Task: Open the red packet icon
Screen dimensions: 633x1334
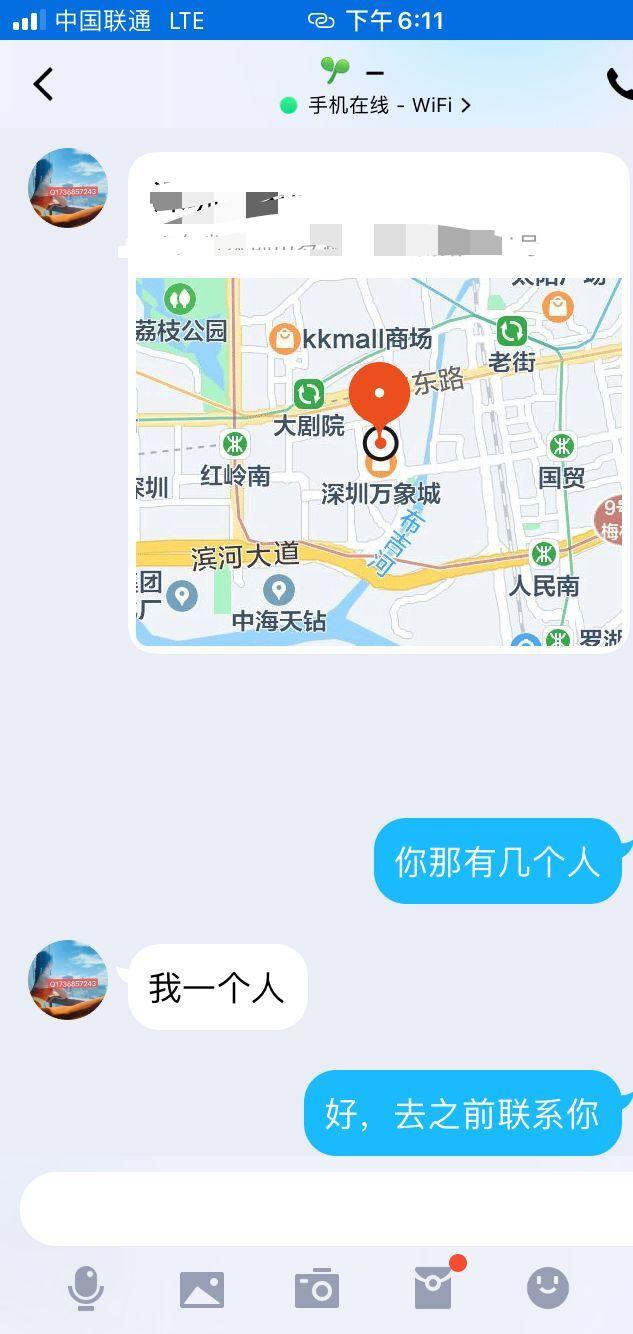Action: (x=433, y=1288)
